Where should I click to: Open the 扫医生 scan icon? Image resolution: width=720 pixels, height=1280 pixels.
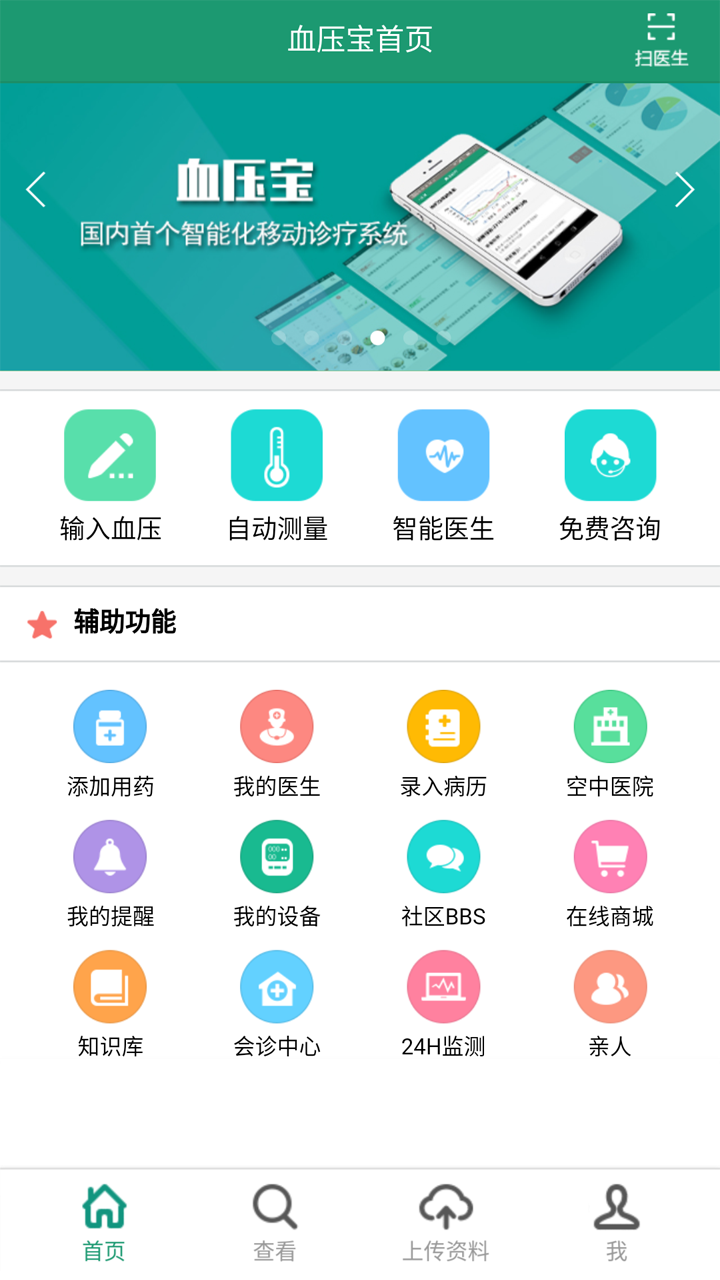tap(661, 39)
